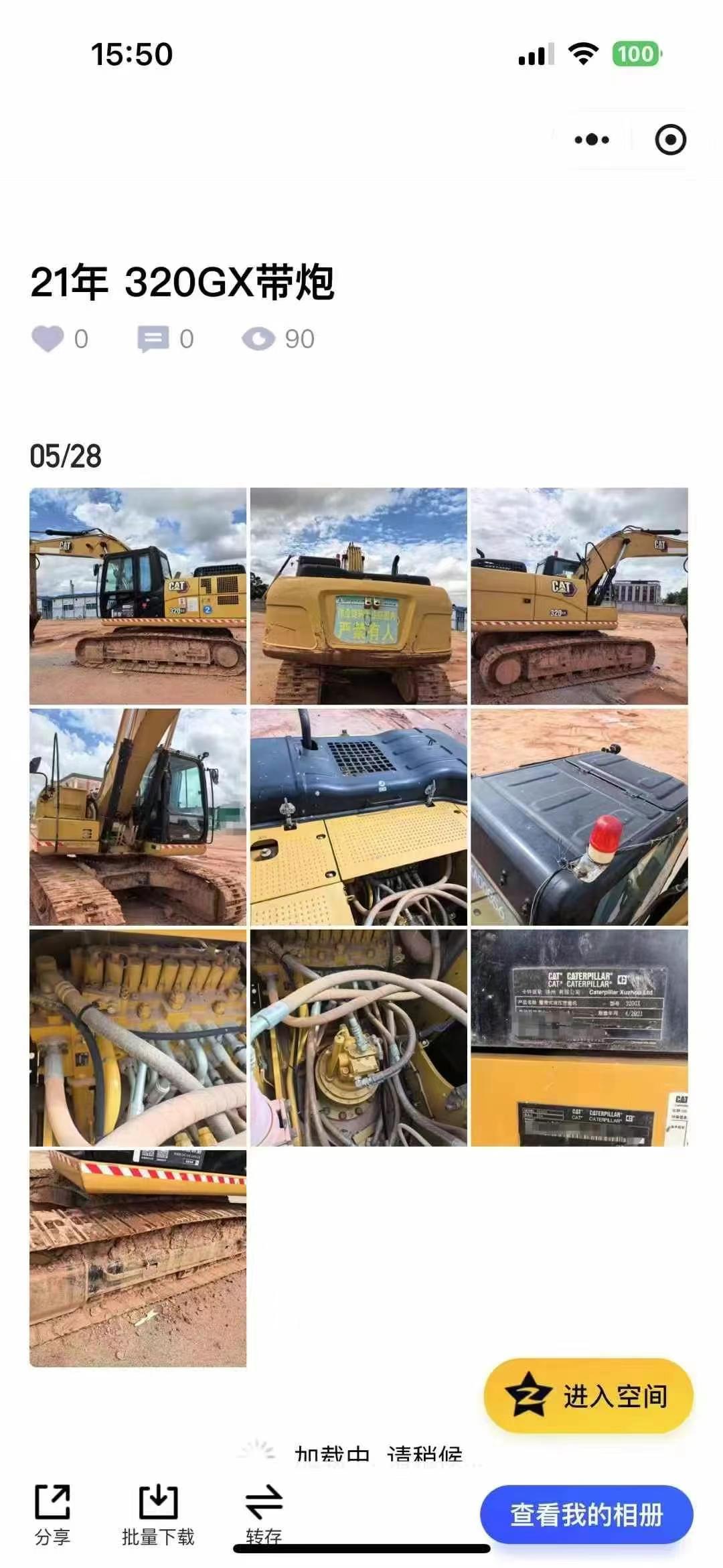Open photo of excavator rear with green sign
723x1568 pixels.
359,596
